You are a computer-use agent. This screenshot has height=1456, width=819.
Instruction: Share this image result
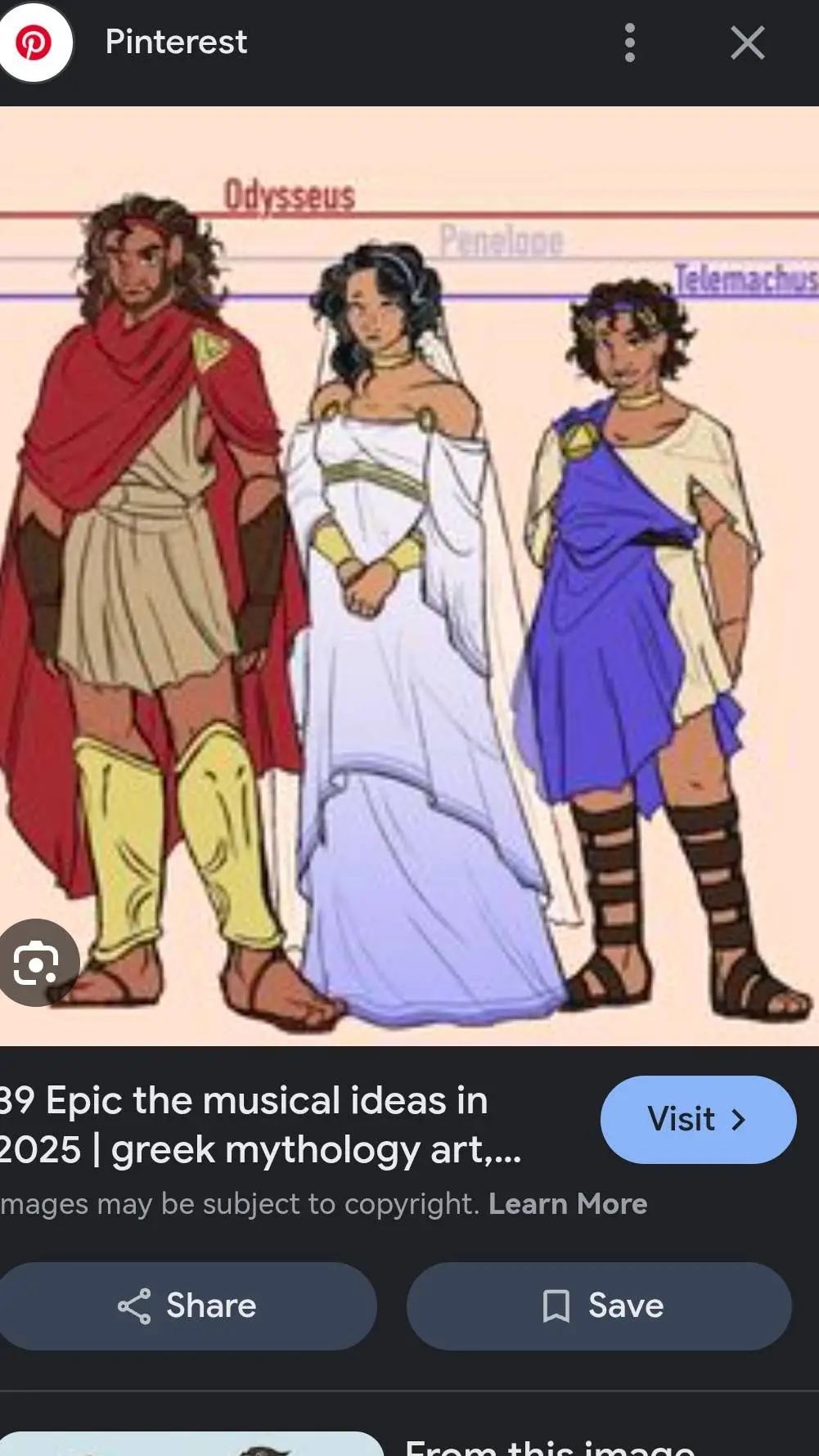[187, 1305]
